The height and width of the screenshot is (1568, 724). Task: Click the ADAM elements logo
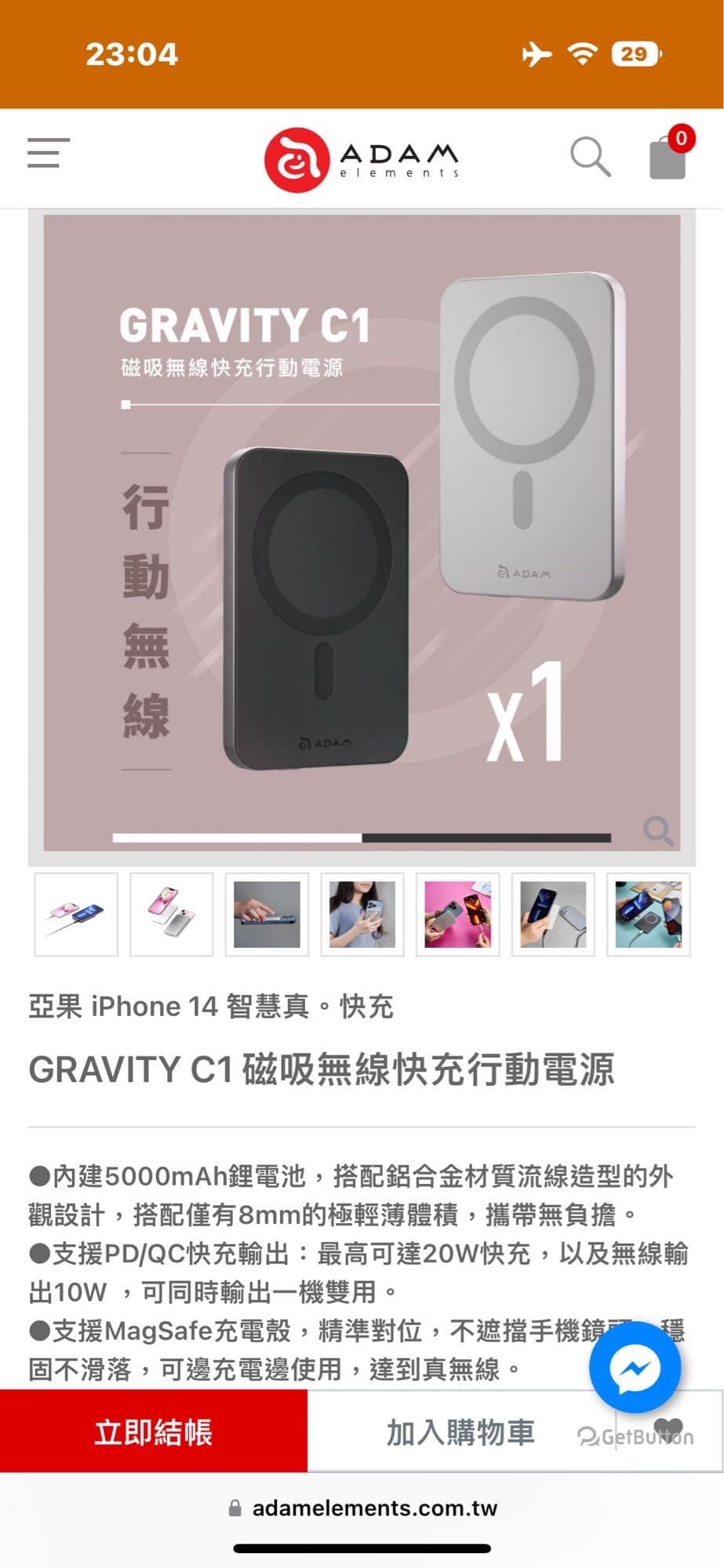click(362, 157)
